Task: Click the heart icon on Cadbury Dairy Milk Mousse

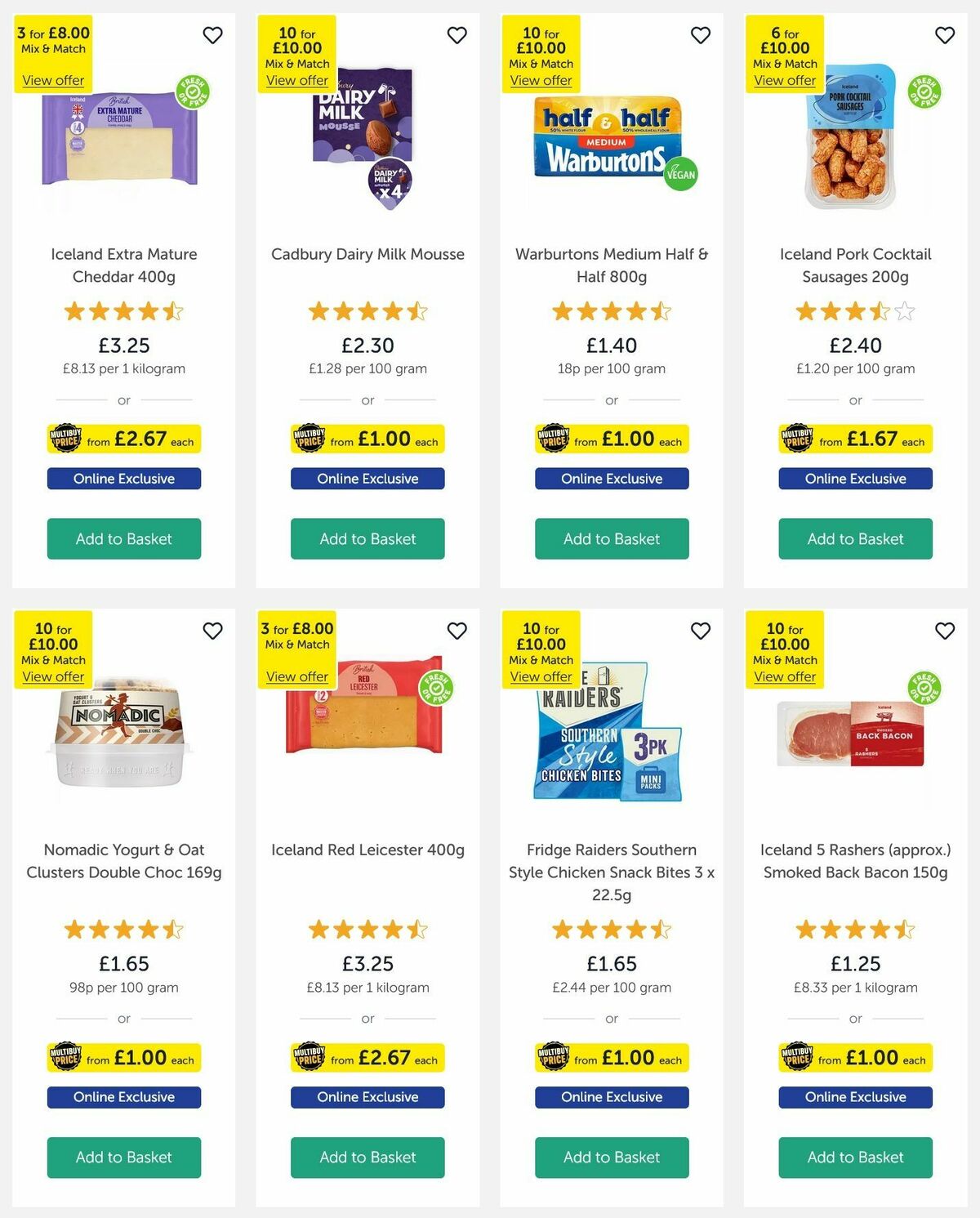Action: click(457, 36)
